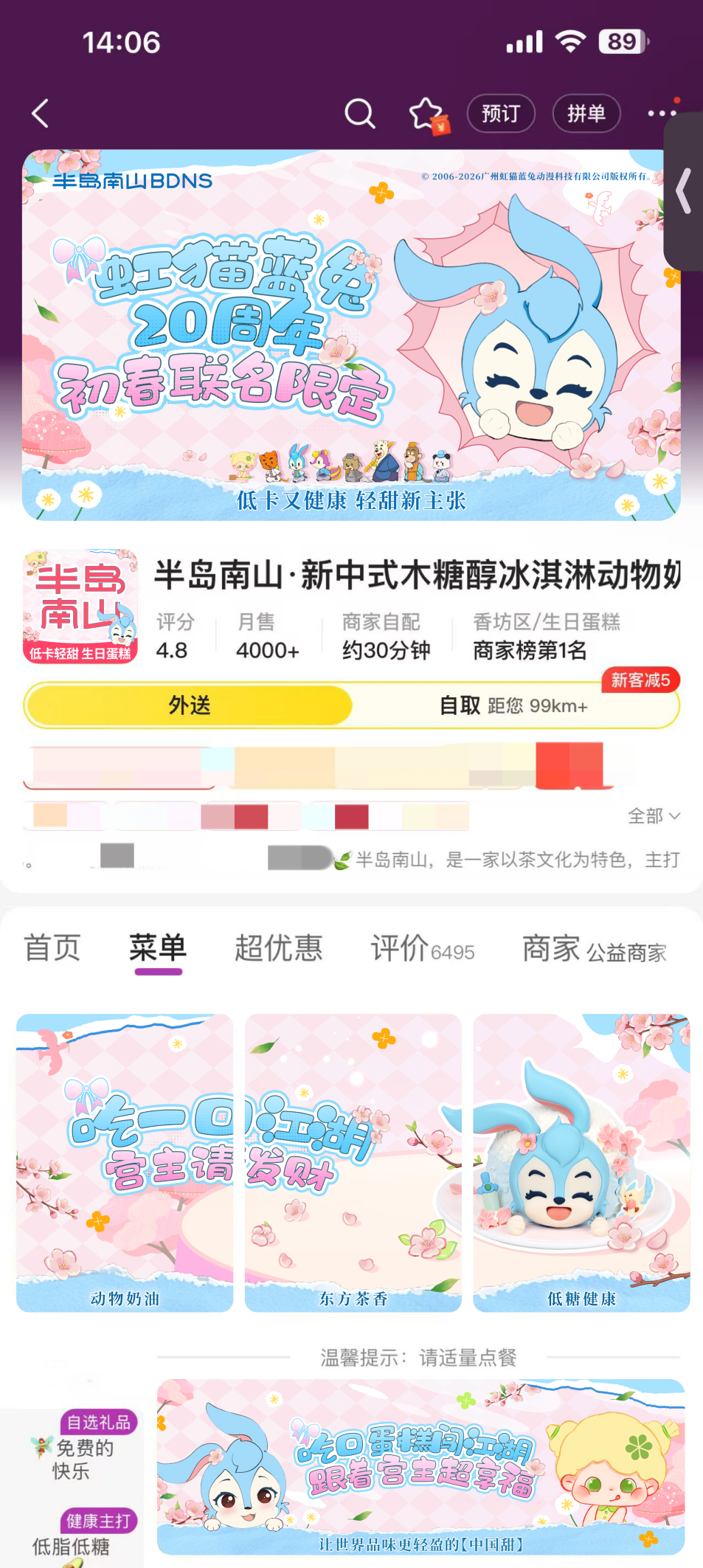
Task: Open the 动物奶油 promo tile
Action: pos(125,1162)
